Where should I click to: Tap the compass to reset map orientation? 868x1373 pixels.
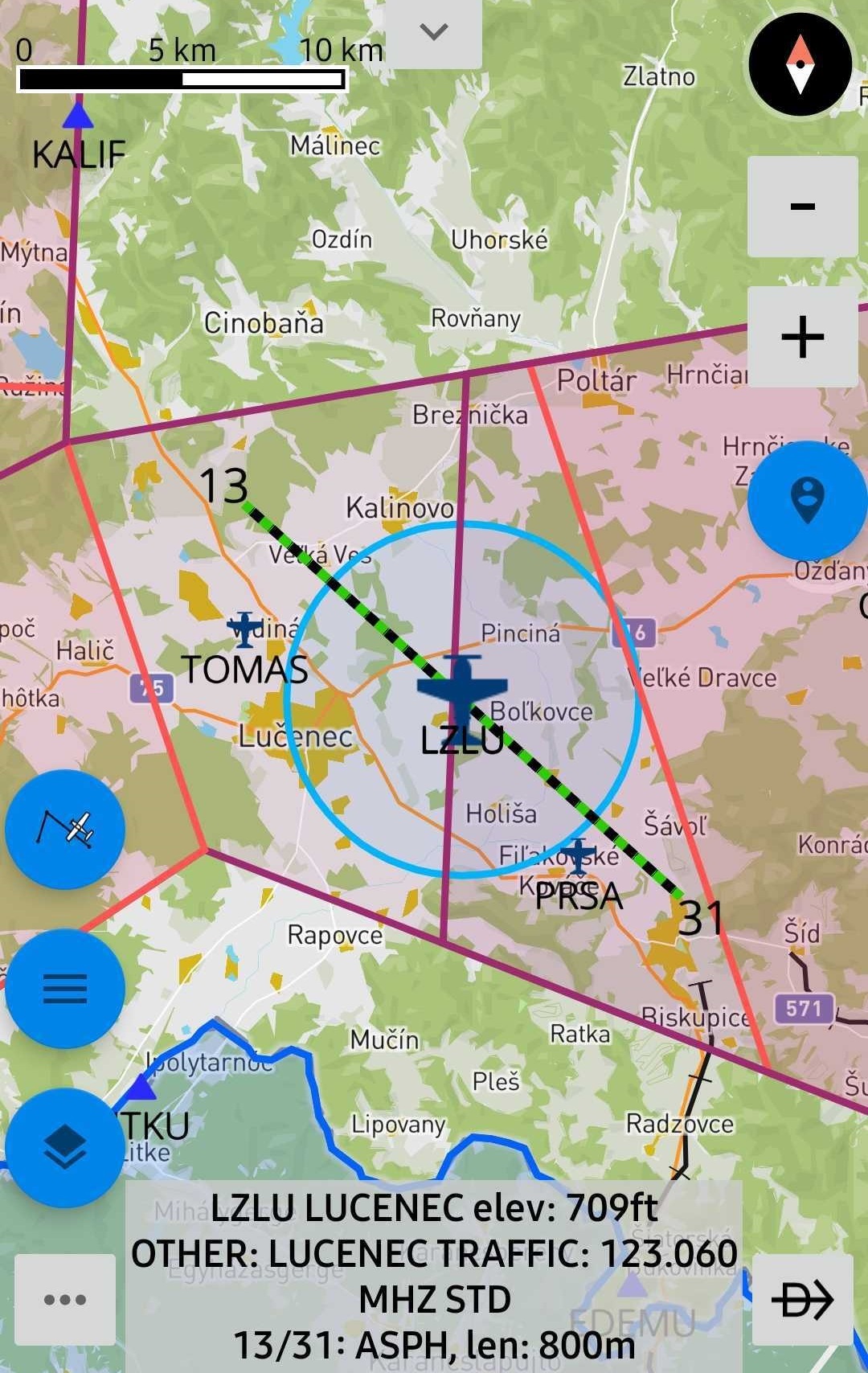800,64
